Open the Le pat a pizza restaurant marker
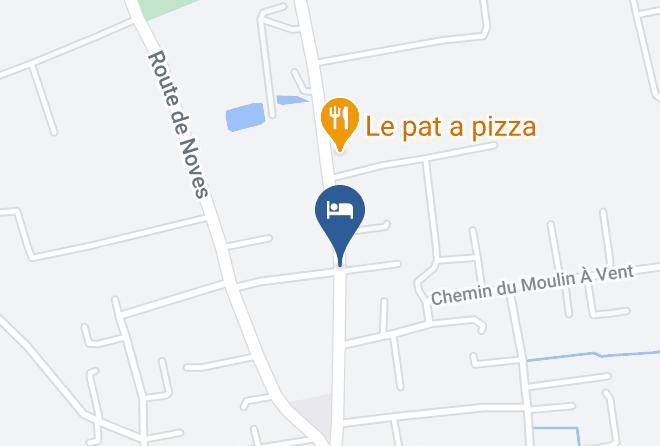 [340, 122]
